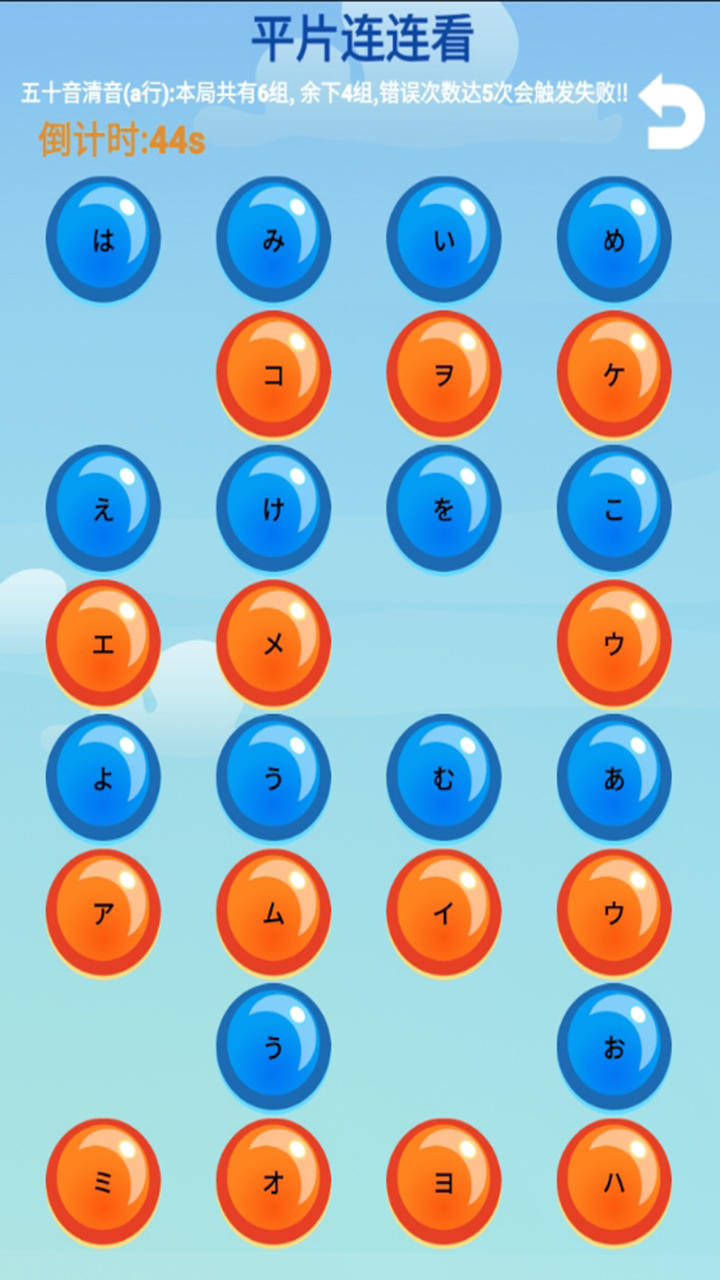Pick the blue い bubble
720x1280 pixels.
[x=443, y=240]
